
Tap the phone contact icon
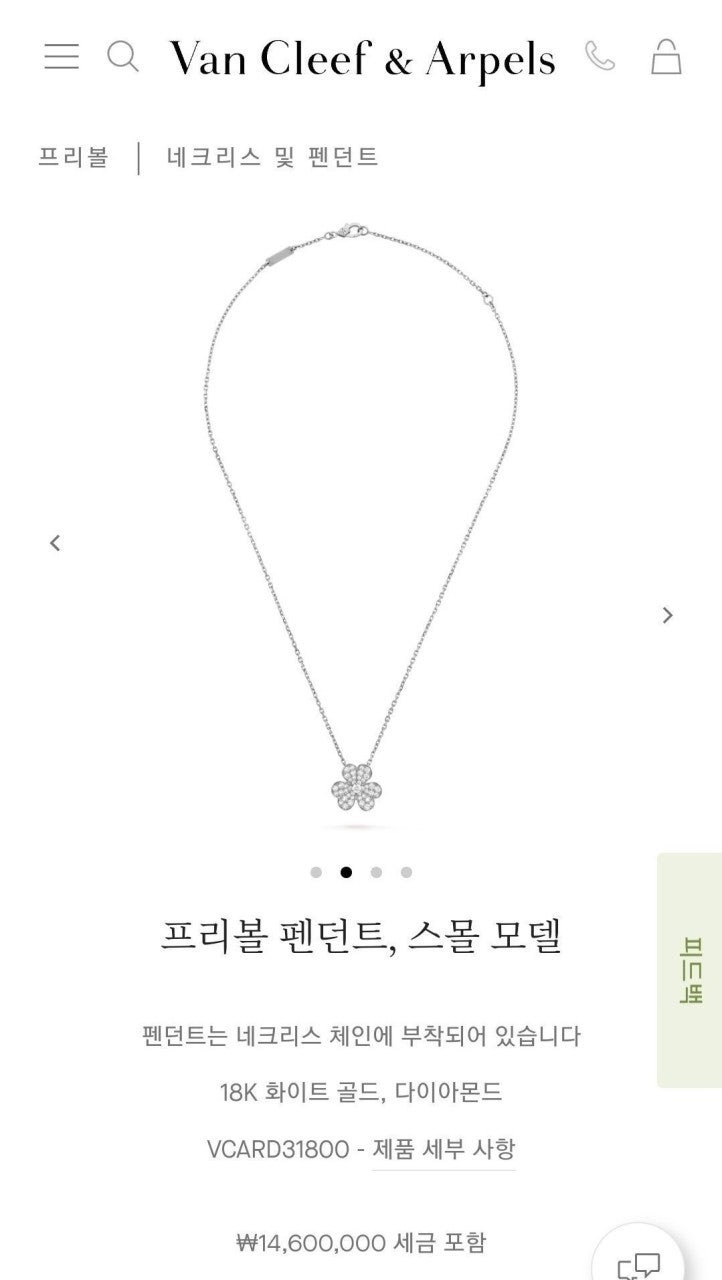click(600, 56)
